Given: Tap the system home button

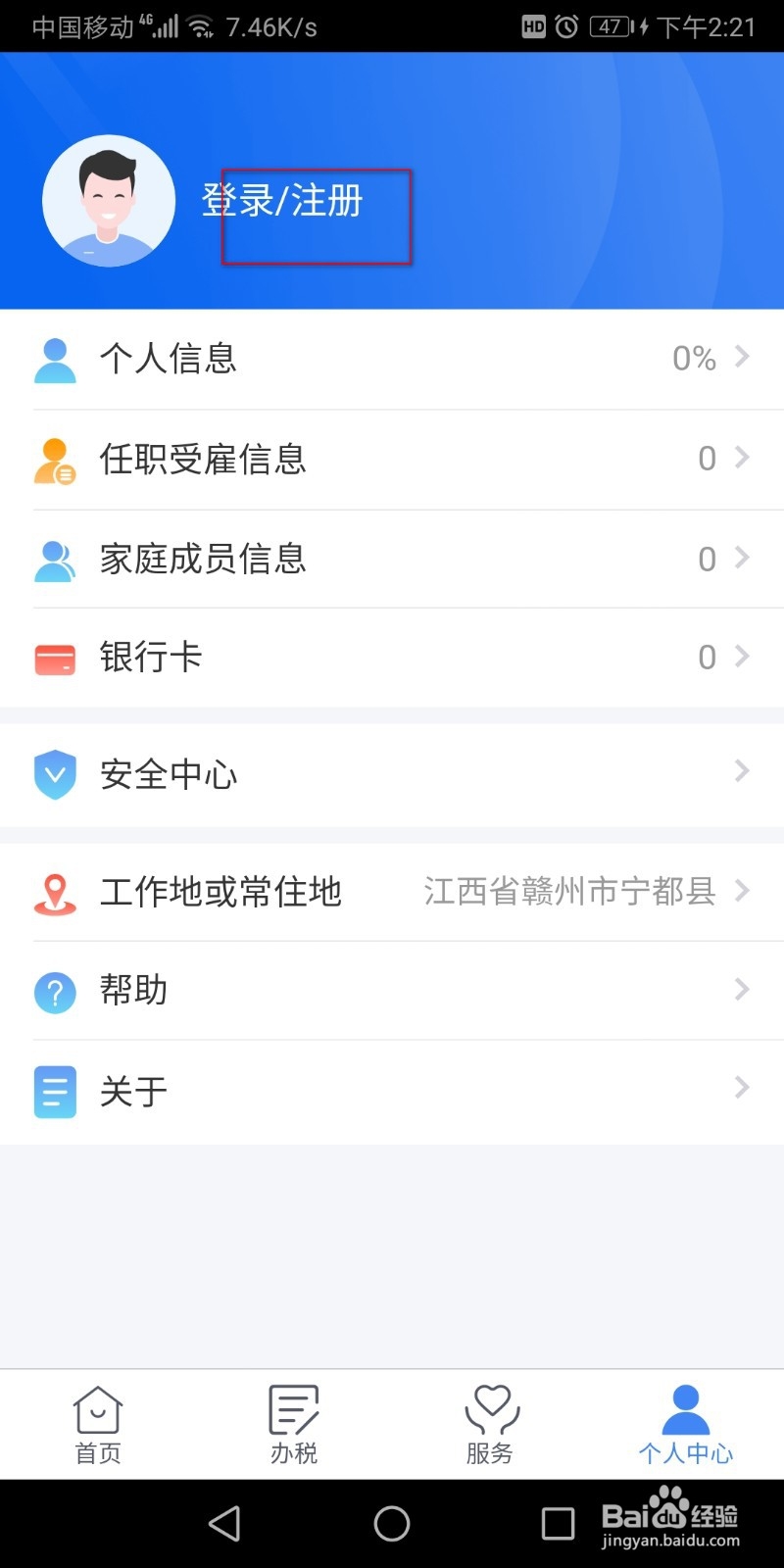Looking at the screenshot, I should [392, 1523].
